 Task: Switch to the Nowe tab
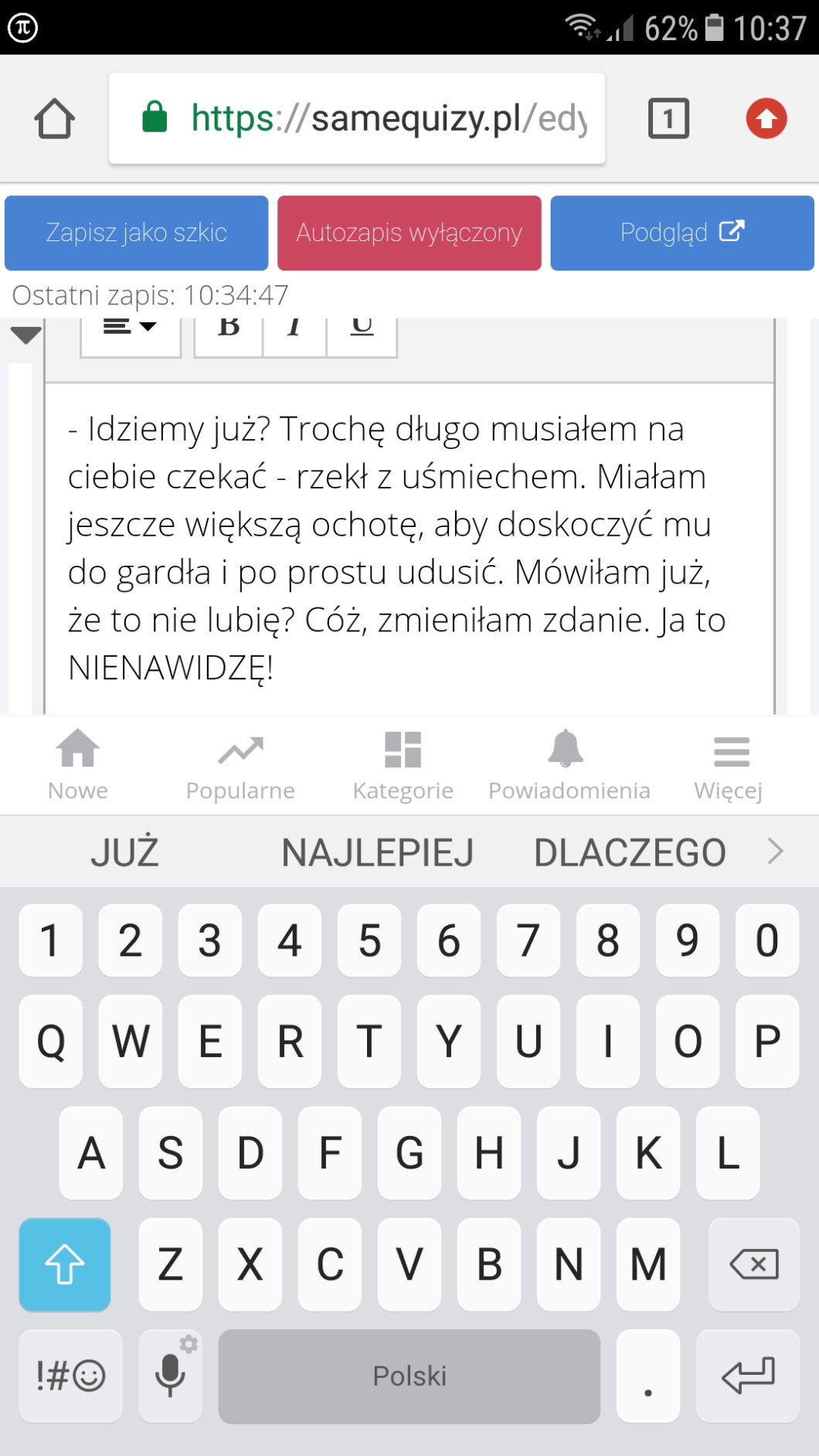tap(78, 765)
